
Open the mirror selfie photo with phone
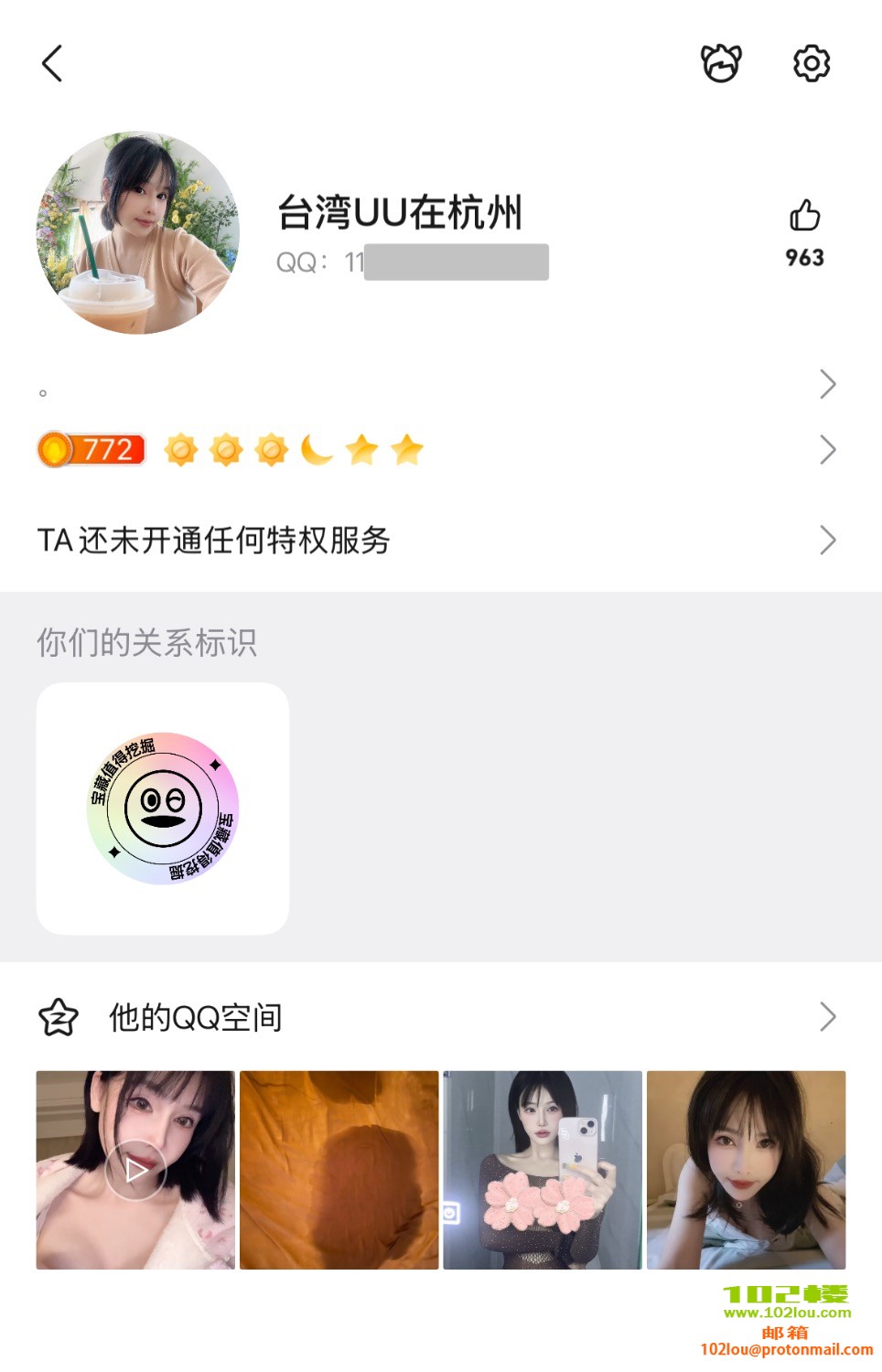(x=543, y=1170)
